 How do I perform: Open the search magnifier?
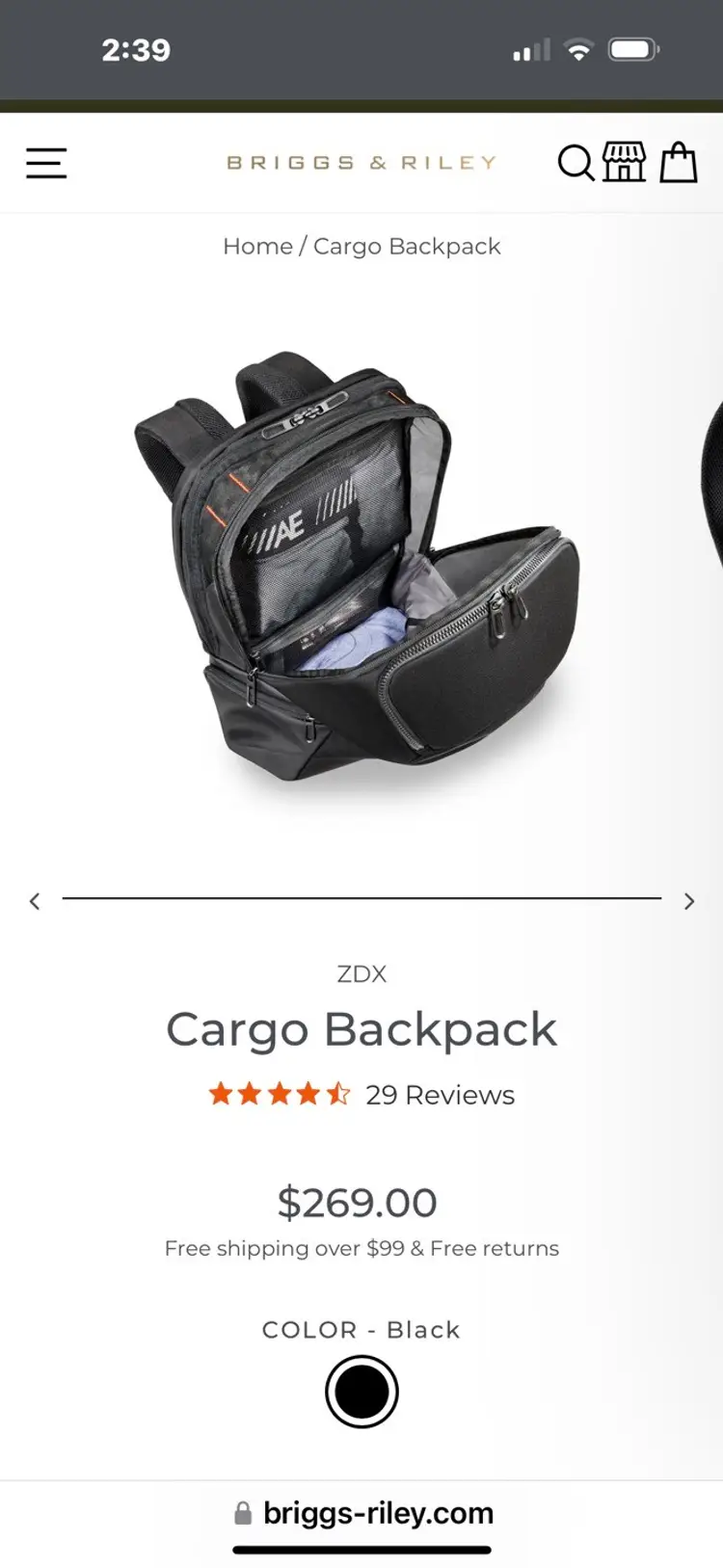[576, 163]
